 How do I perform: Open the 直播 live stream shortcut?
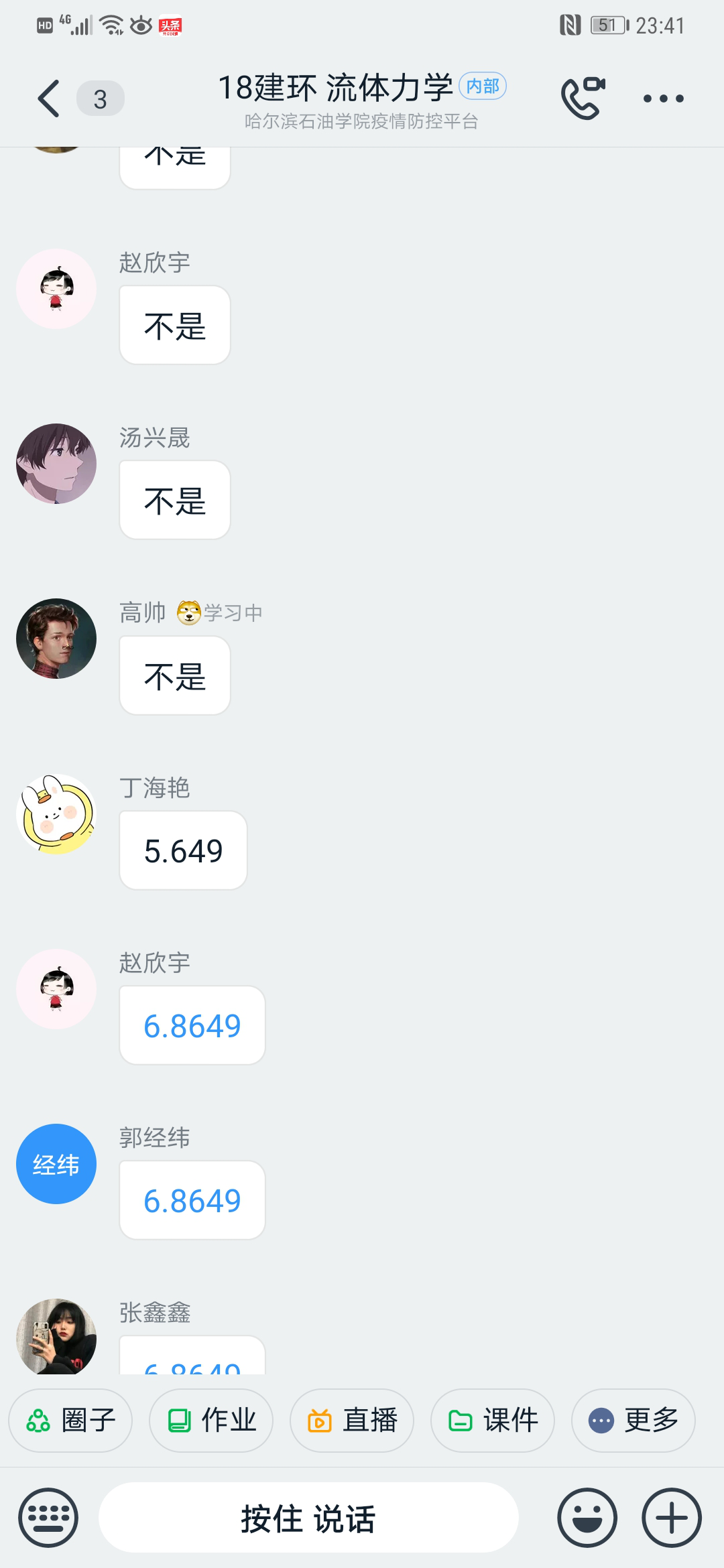coord(352,1420)
